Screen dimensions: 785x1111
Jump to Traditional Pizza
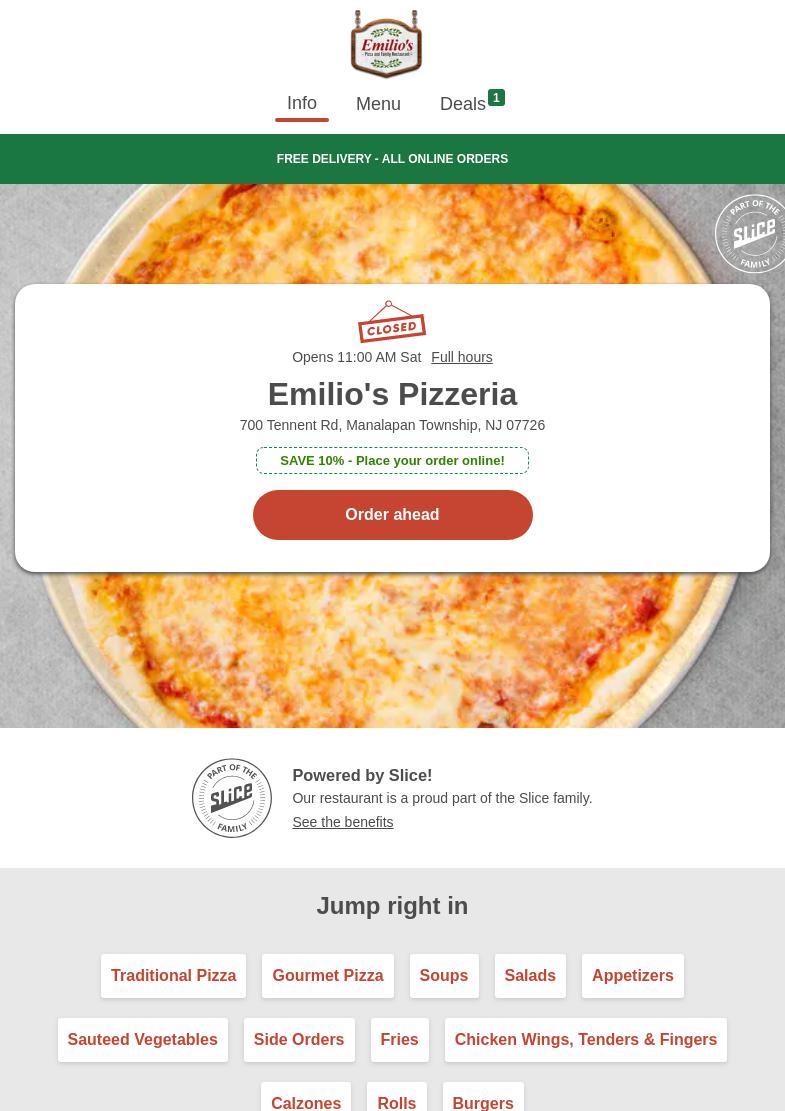pyautogui.click(x=174, y=976)
